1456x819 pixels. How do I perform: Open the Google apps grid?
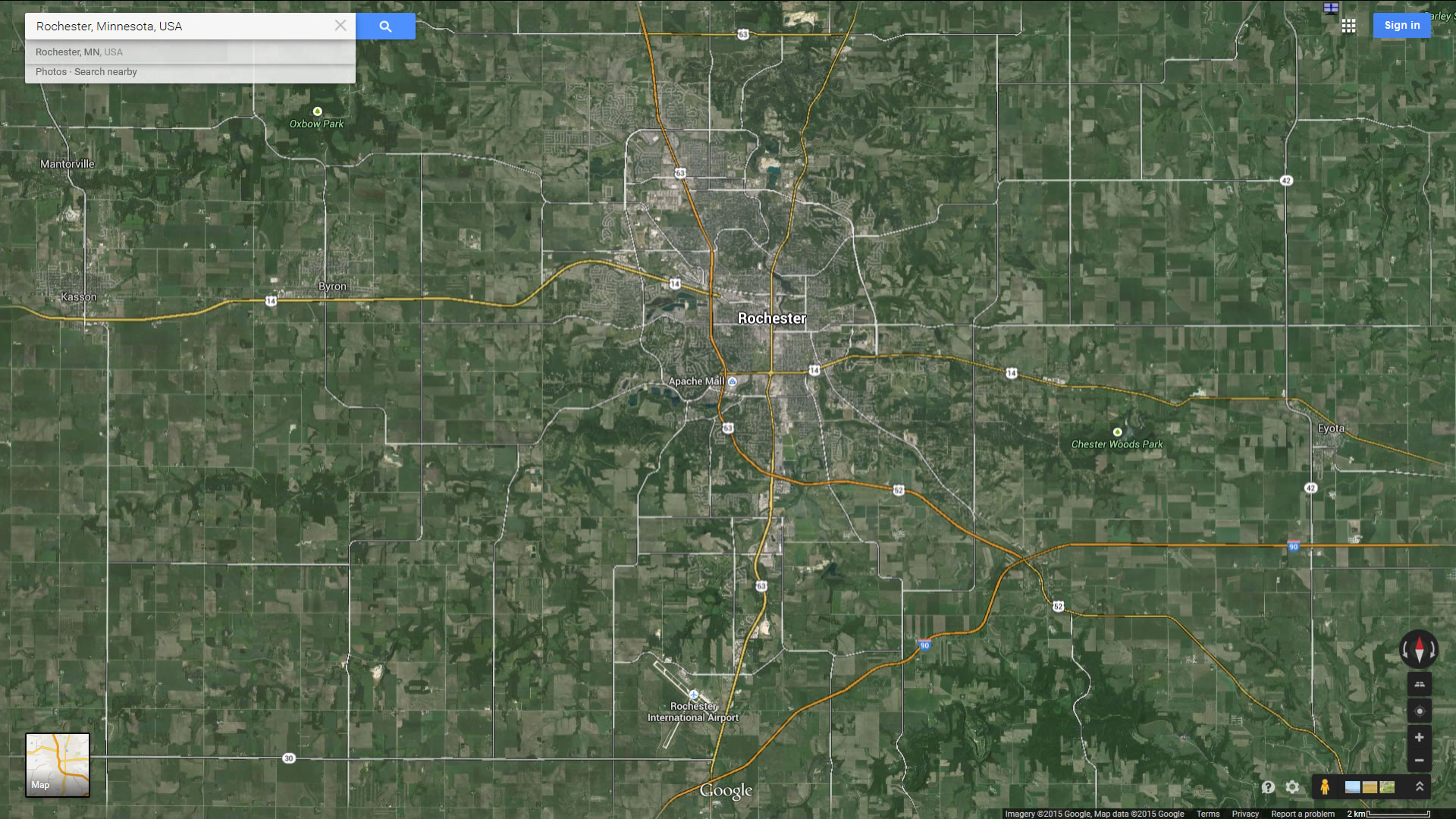[x=1348, y=26]
